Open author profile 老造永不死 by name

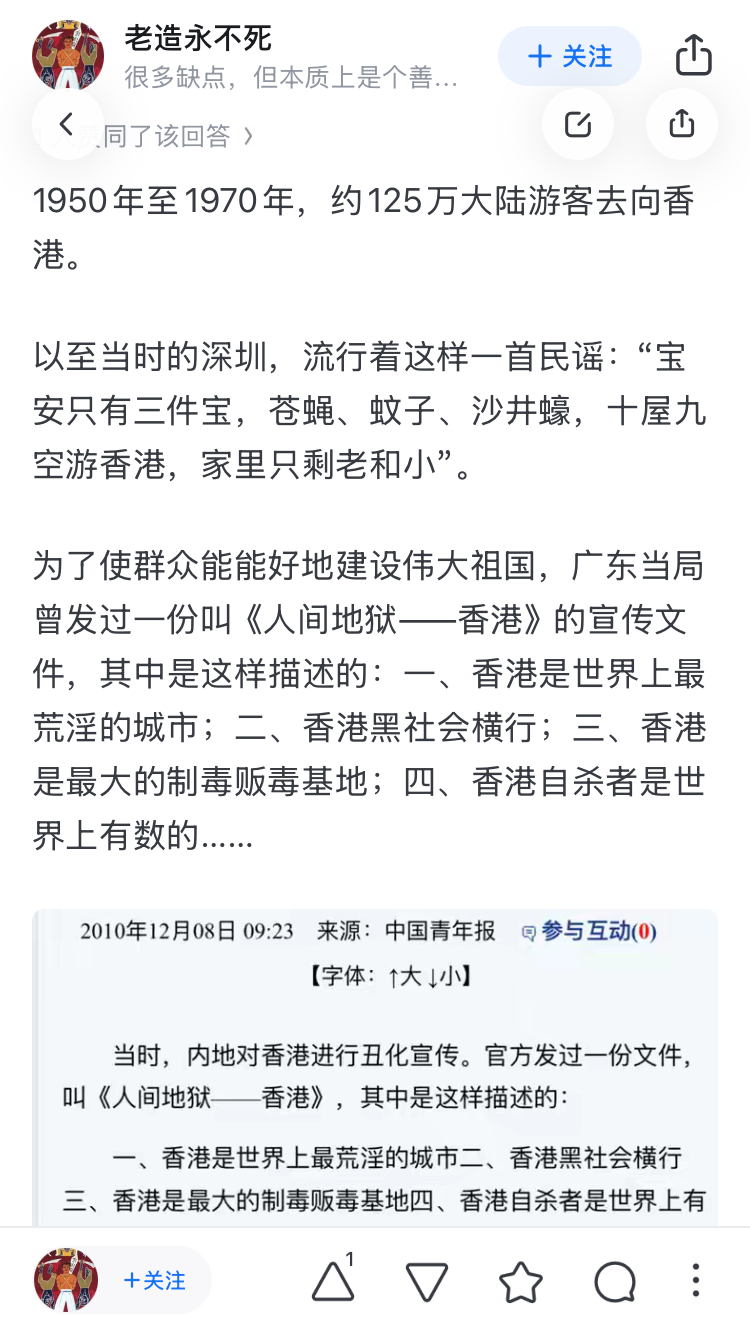(198, 39)
